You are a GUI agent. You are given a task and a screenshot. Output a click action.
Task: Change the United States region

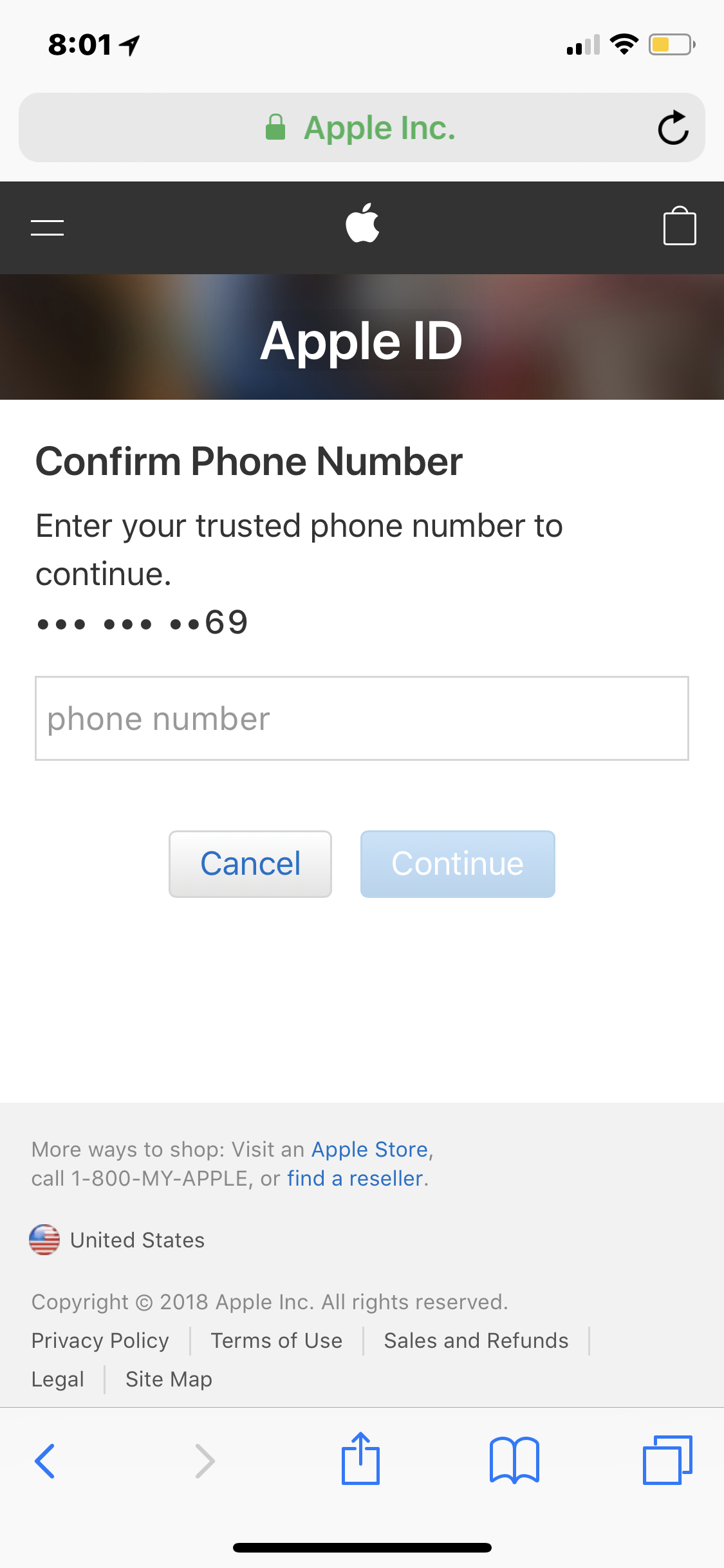pyautogui.click(x=117, y=1240)
